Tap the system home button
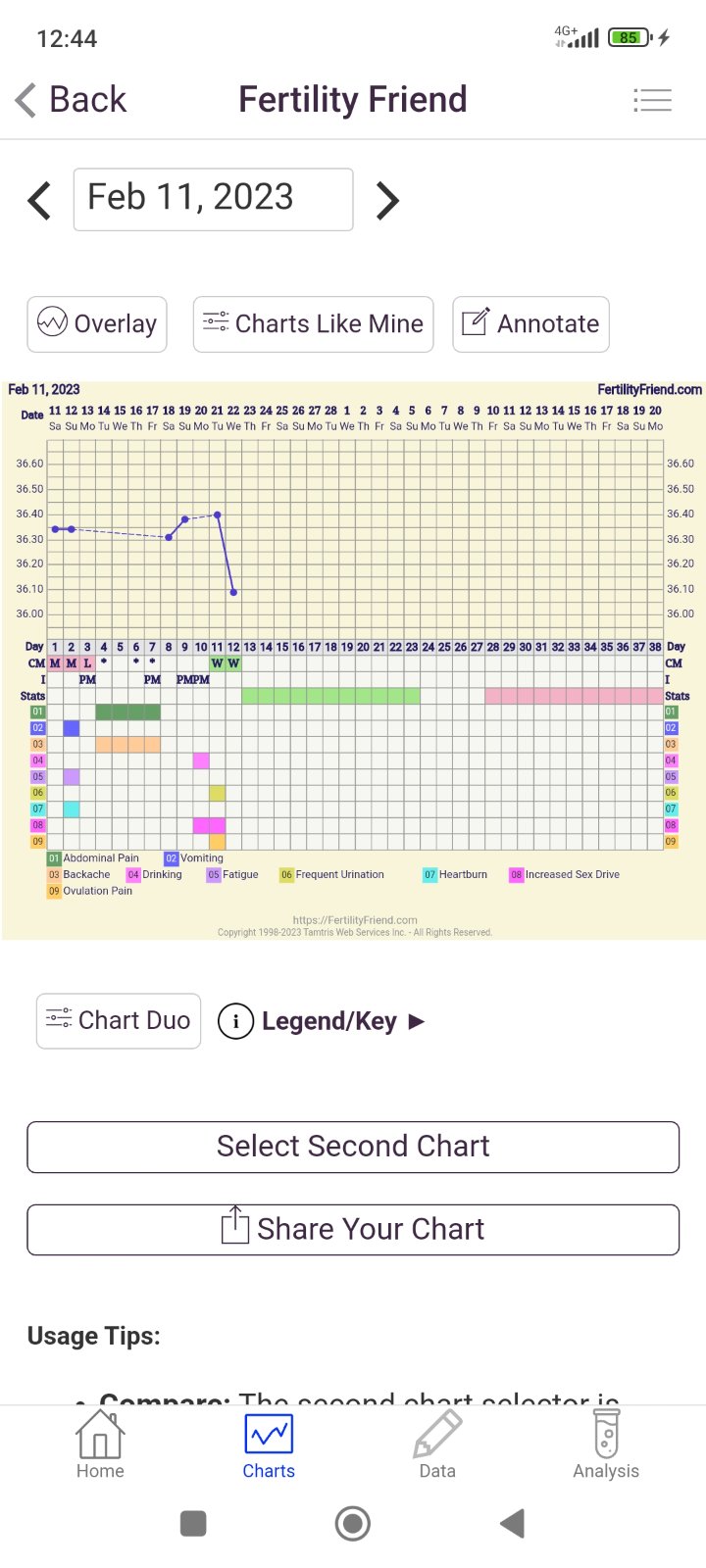The width and height of the screenshot is (706, 1568). point(353,1523)
